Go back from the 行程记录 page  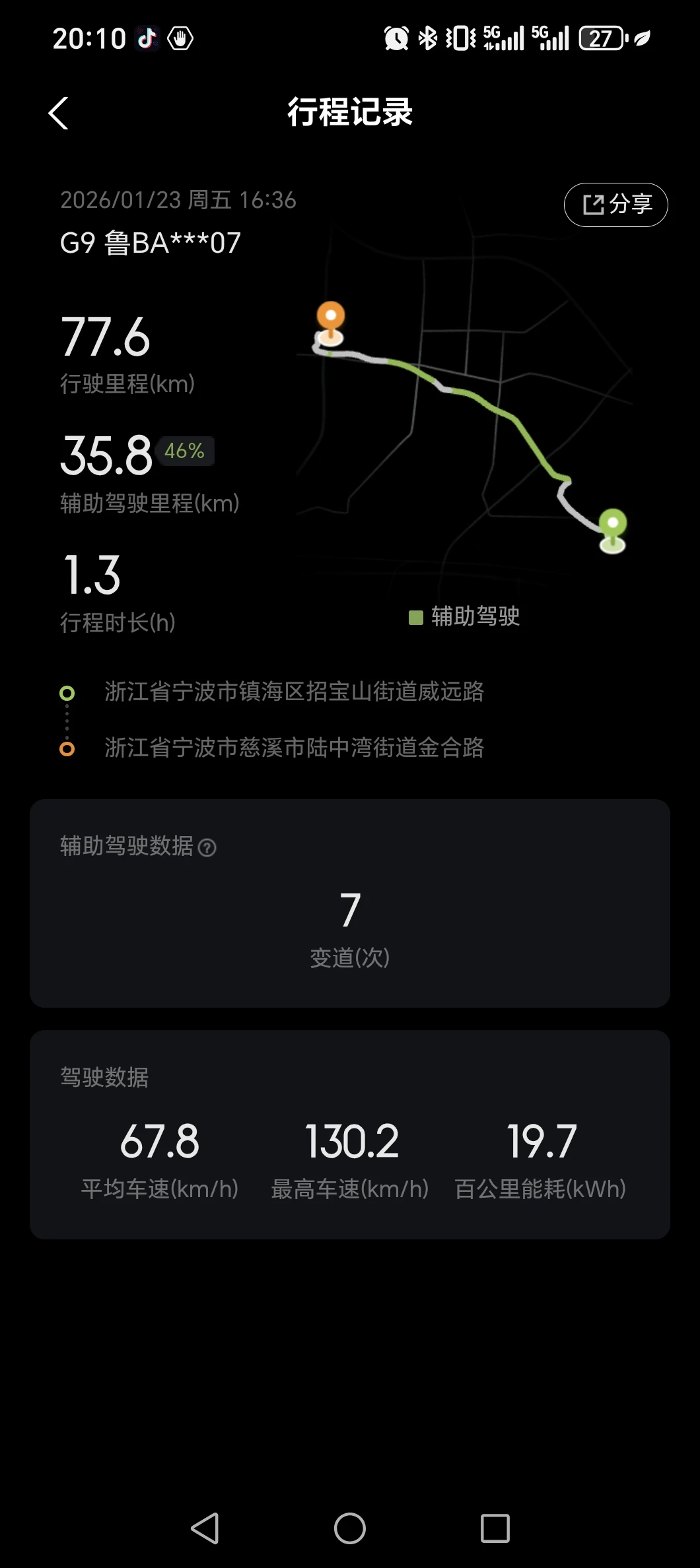(x=59, y=114)
